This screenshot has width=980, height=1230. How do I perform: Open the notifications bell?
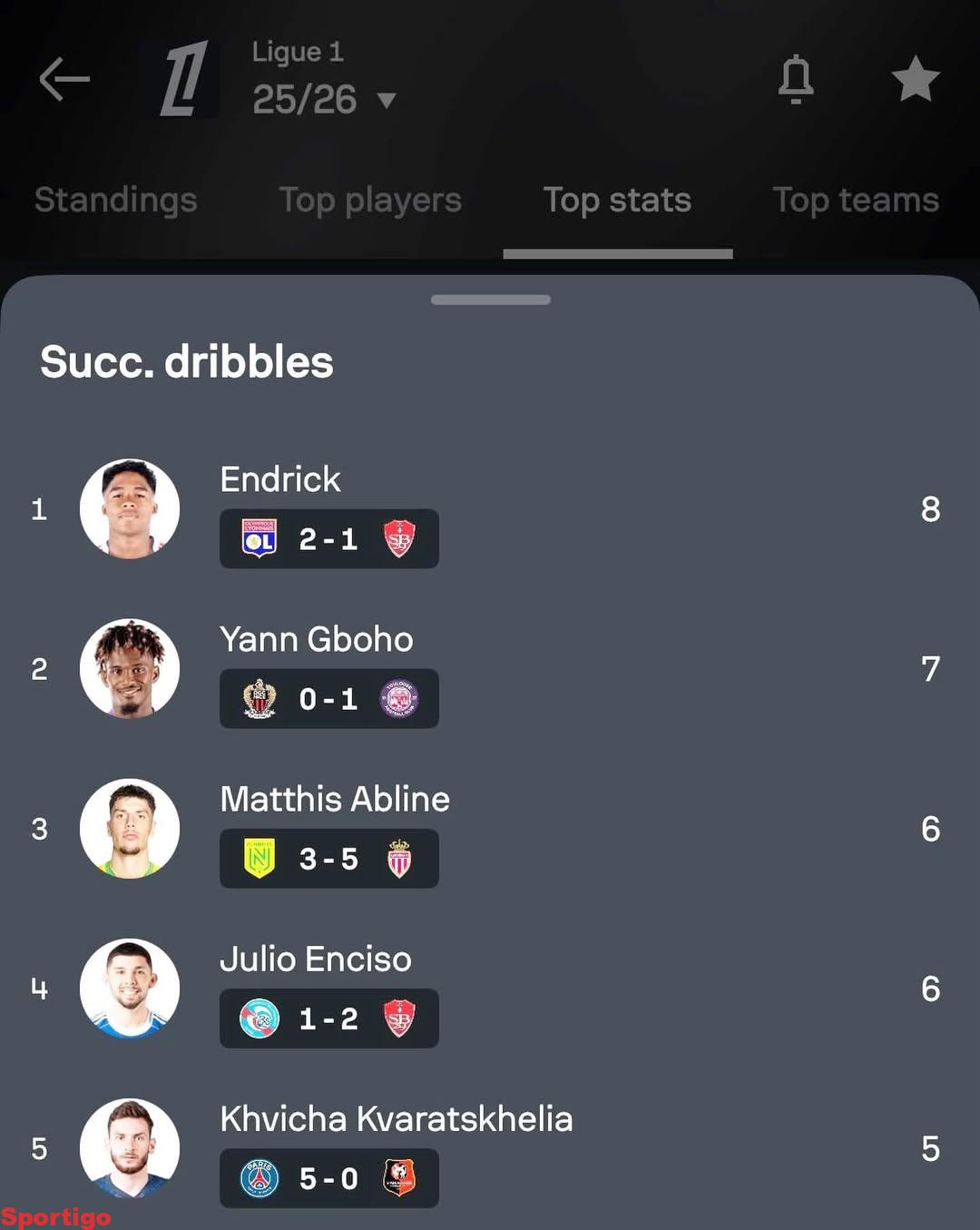click(796, 79)
